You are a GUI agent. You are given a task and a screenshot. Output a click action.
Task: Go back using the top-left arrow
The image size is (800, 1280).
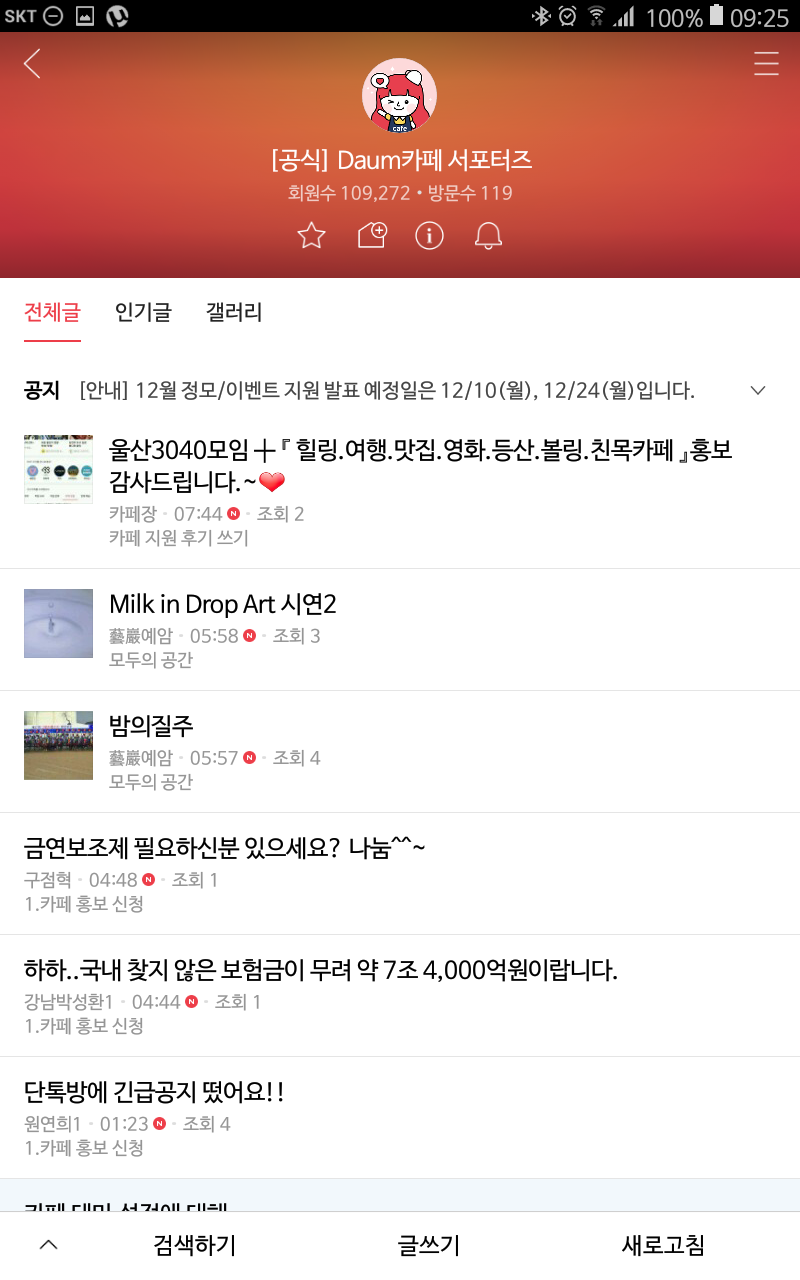[x=33, y=64]
